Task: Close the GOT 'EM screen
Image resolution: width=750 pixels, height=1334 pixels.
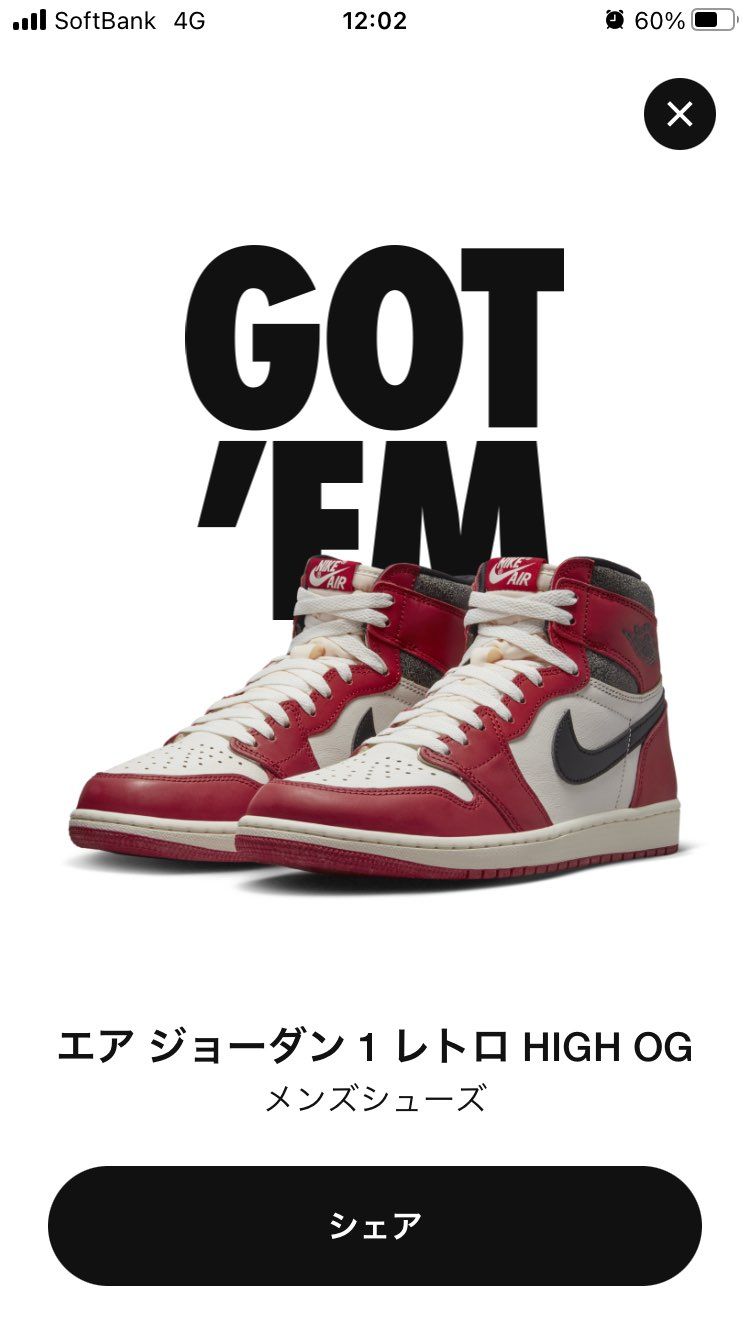Action: click(679, 114)
